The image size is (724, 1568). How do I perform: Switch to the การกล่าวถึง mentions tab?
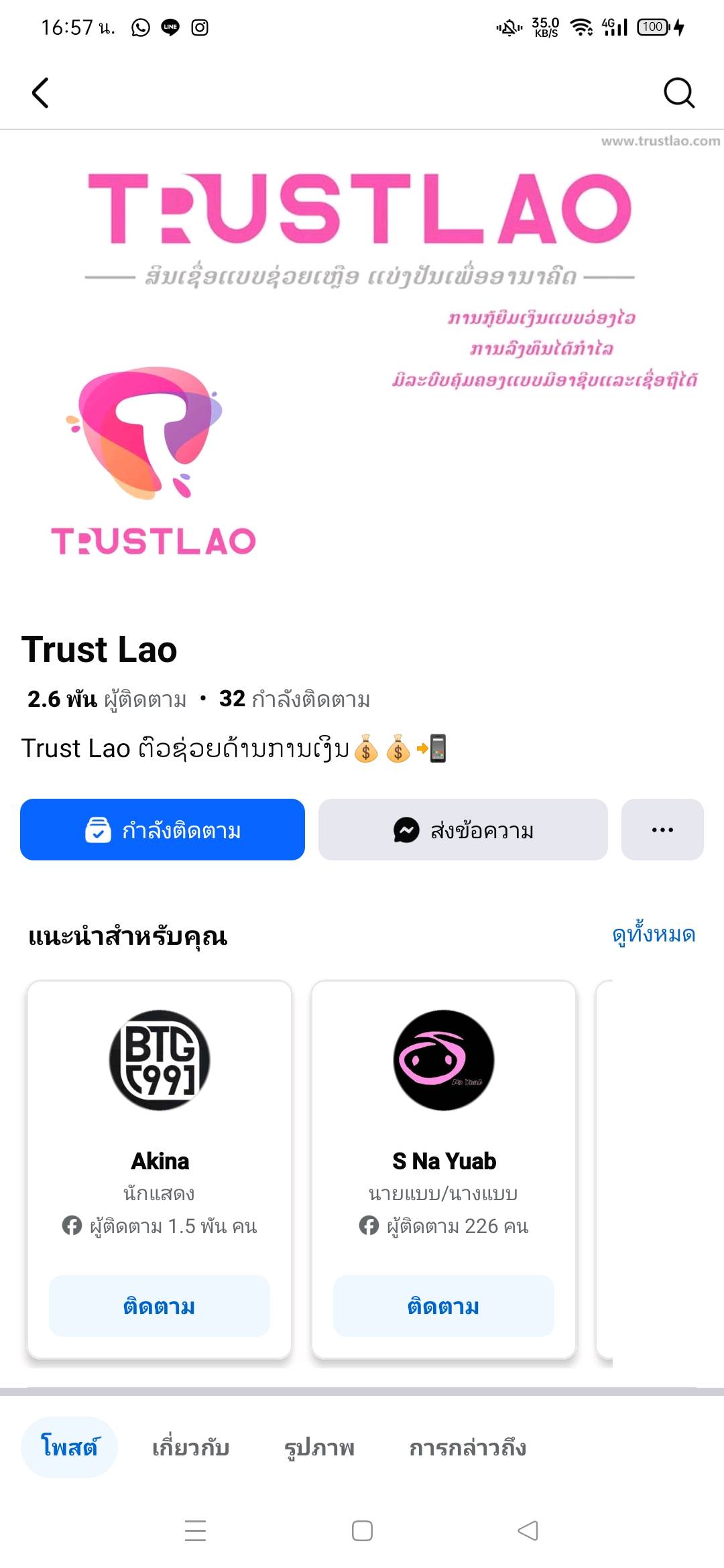467,1447
